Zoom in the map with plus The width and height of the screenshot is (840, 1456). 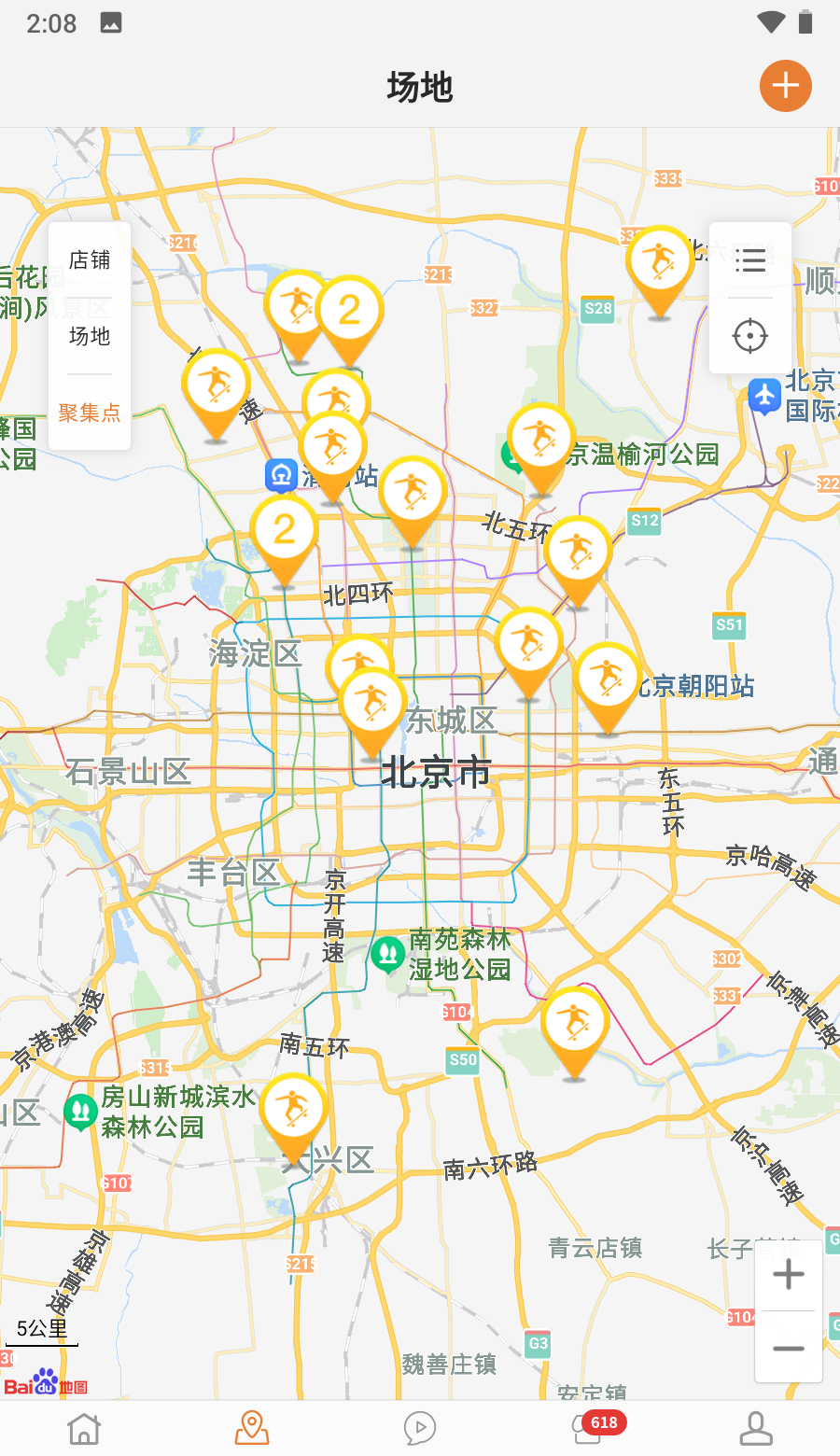tap(789, 1274)
